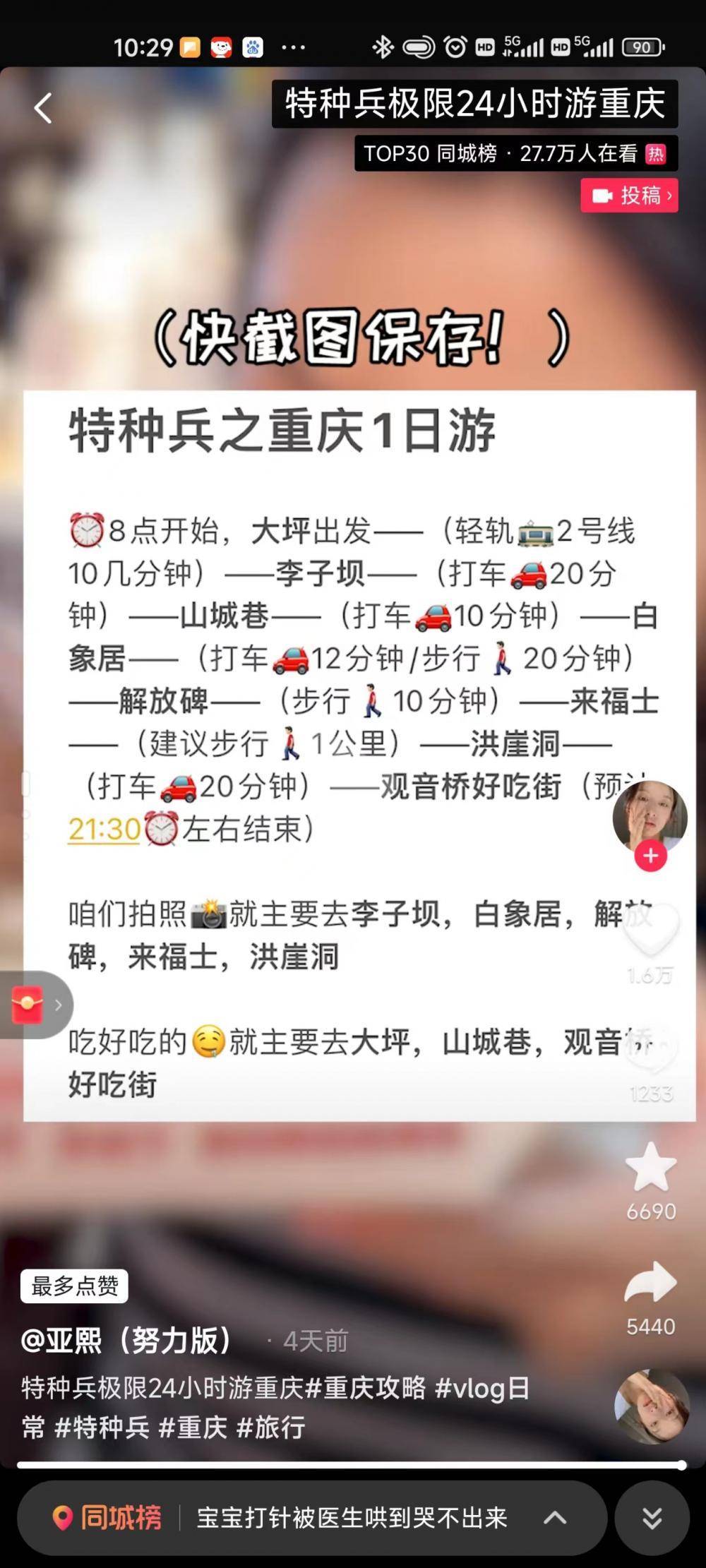
Task: Follow the author via the plus badge
Action: click(650, 856)
